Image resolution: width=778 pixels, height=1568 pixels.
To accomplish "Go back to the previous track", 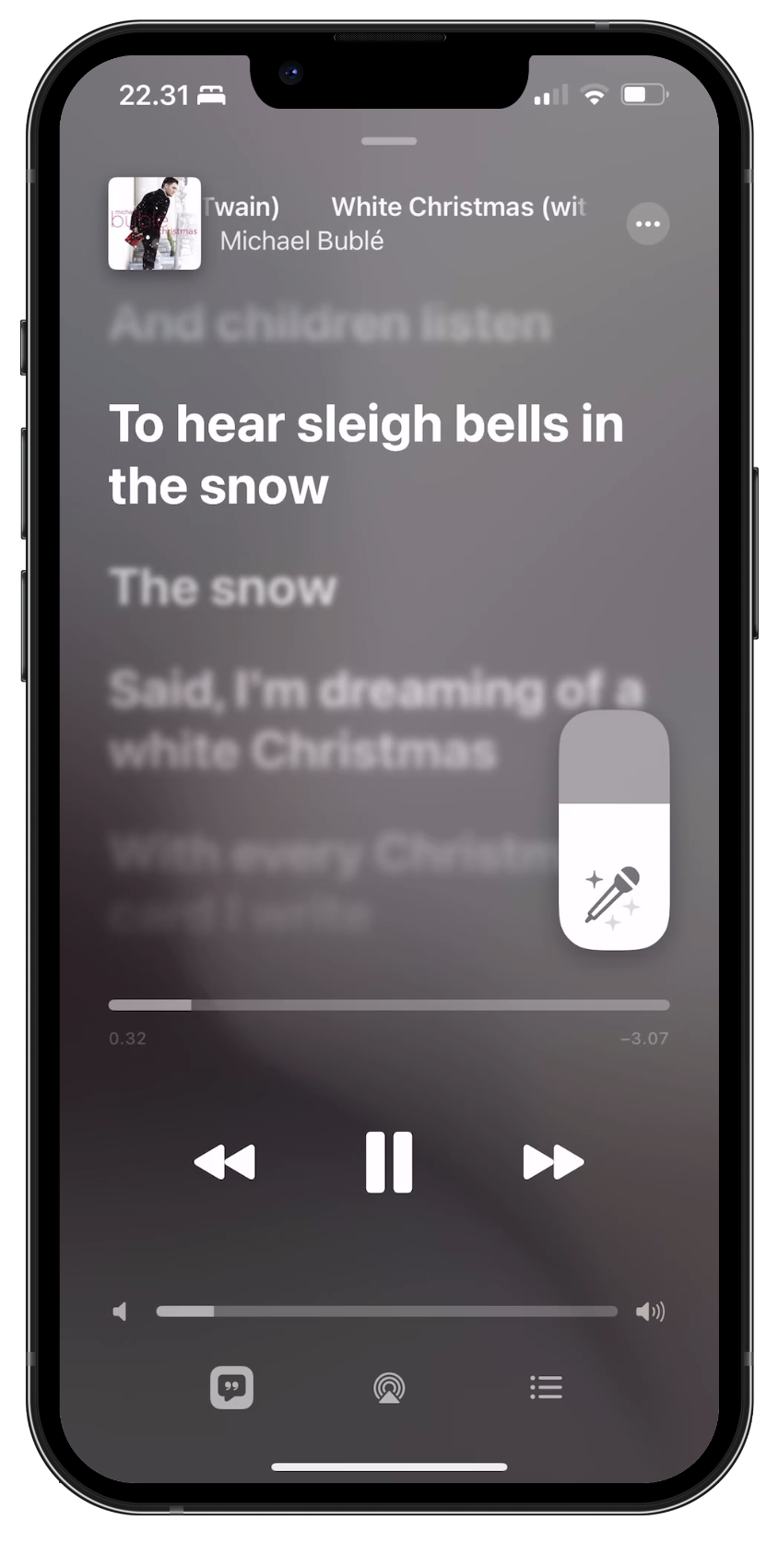I will pos(225,1161).
